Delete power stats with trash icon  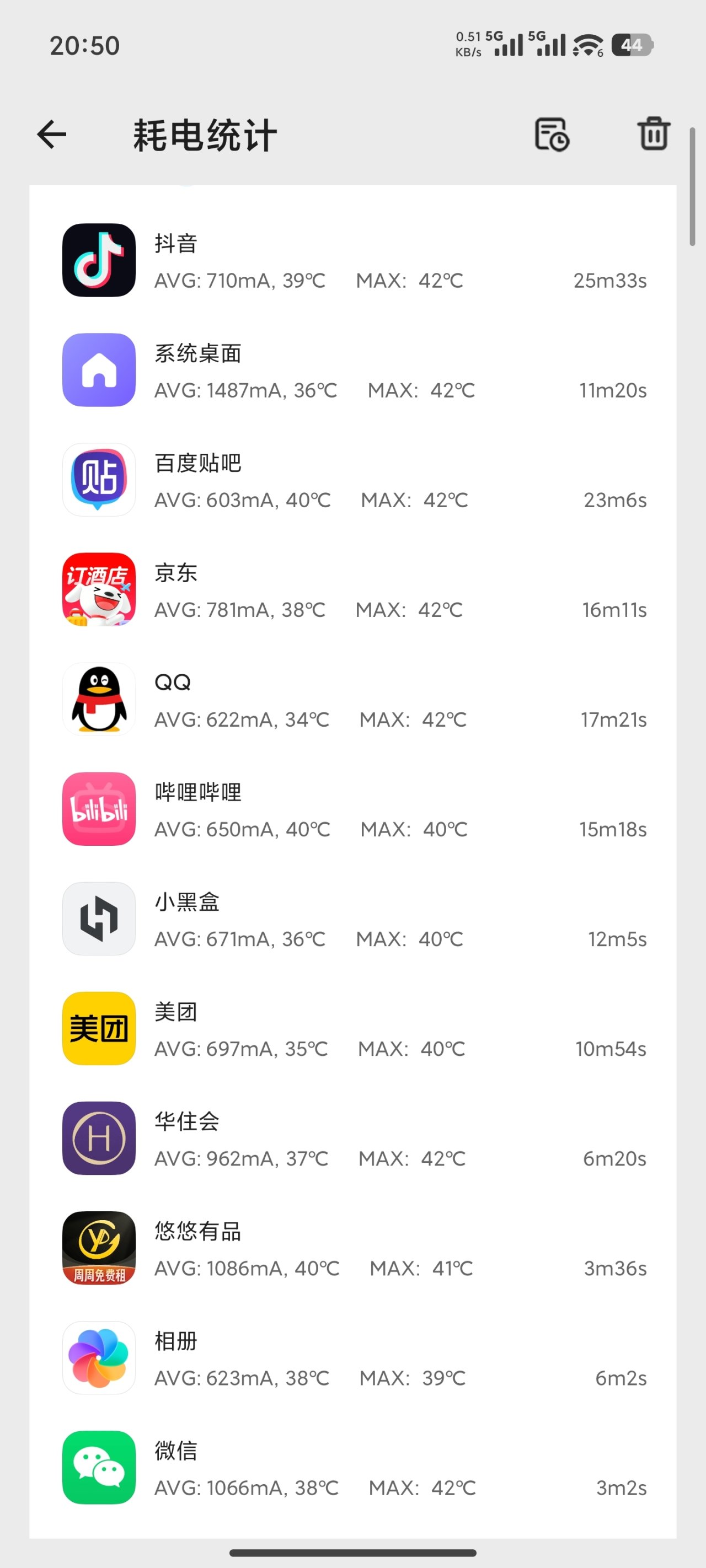pos(654,133)
